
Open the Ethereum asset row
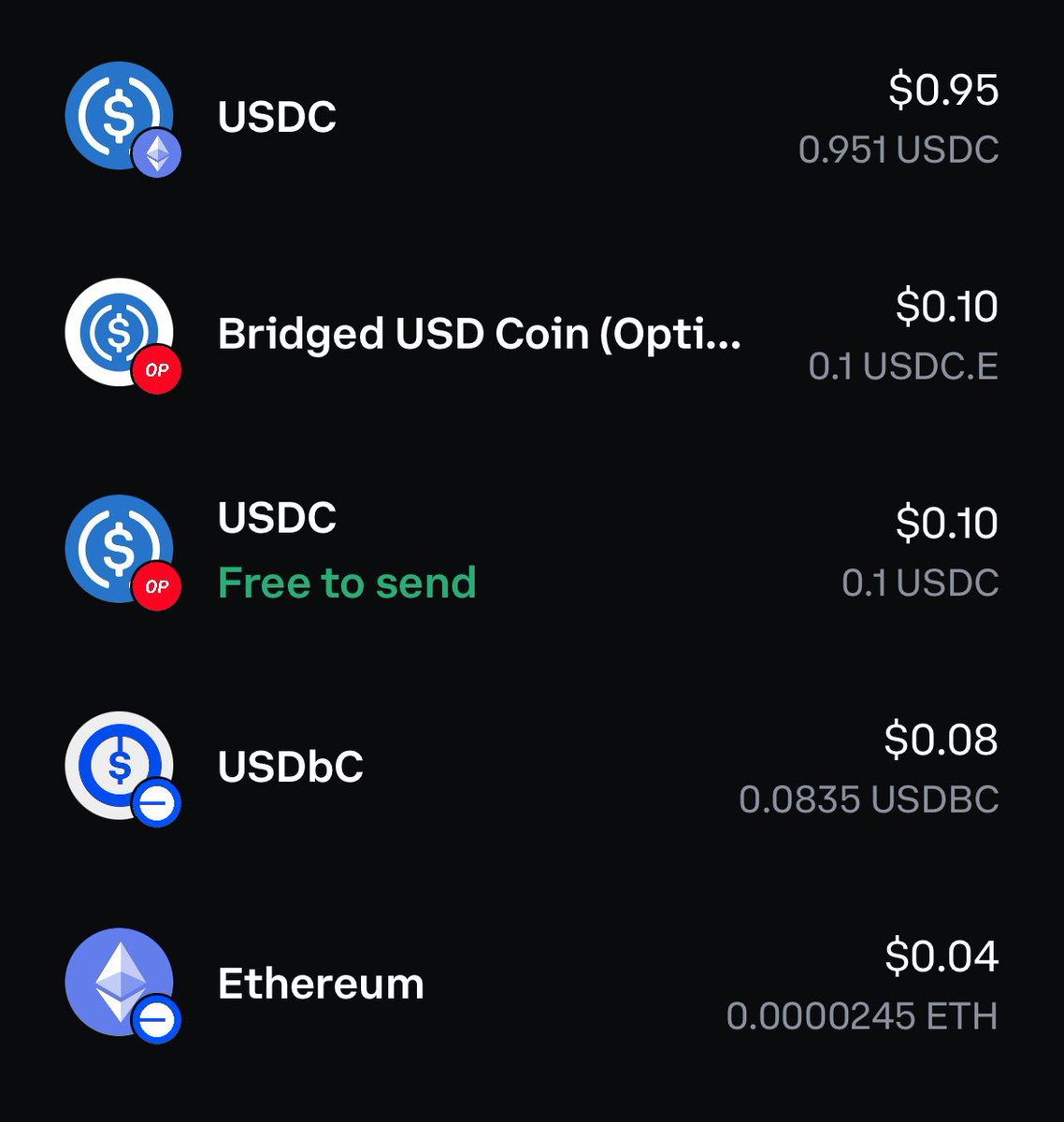532,985
